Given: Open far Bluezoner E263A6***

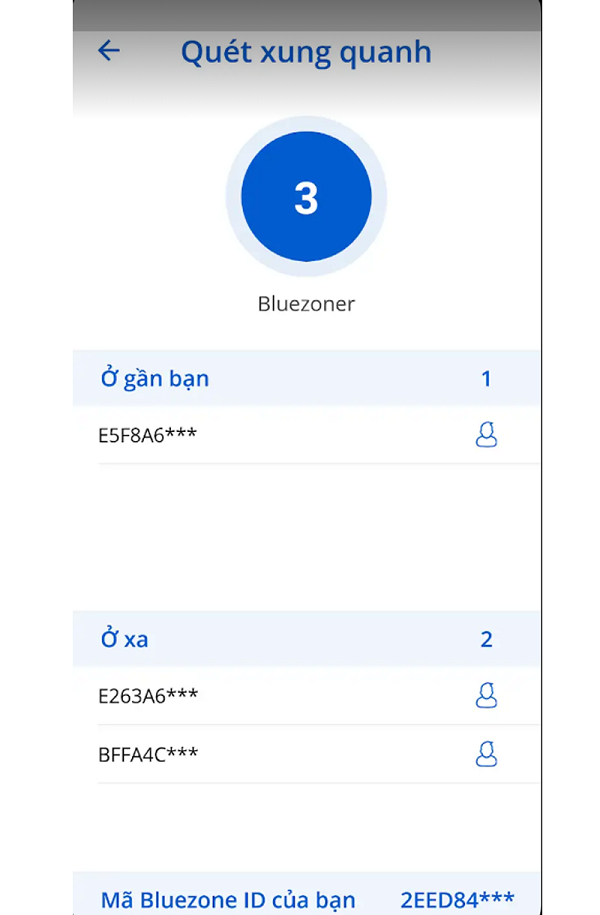Looking at the screenshot, I should pyautogui.click(x=300, y=696).
